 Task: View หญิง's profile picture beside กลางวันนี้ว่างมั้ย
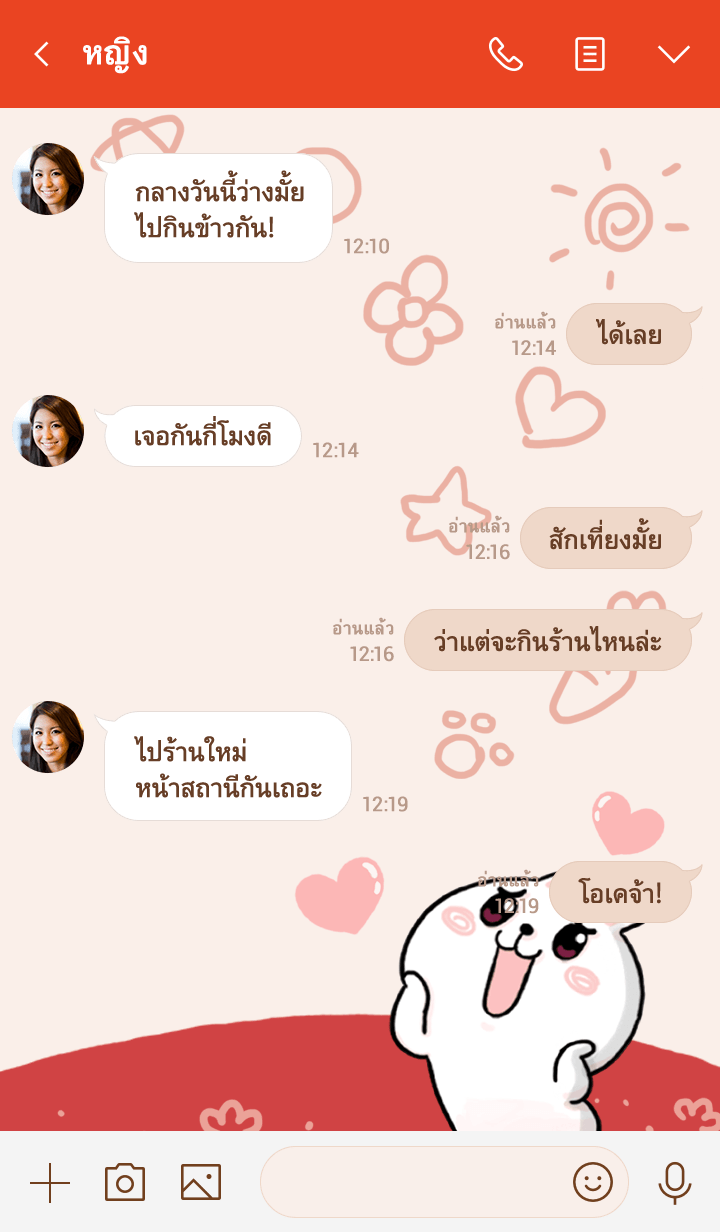click(x=48, y=179)
